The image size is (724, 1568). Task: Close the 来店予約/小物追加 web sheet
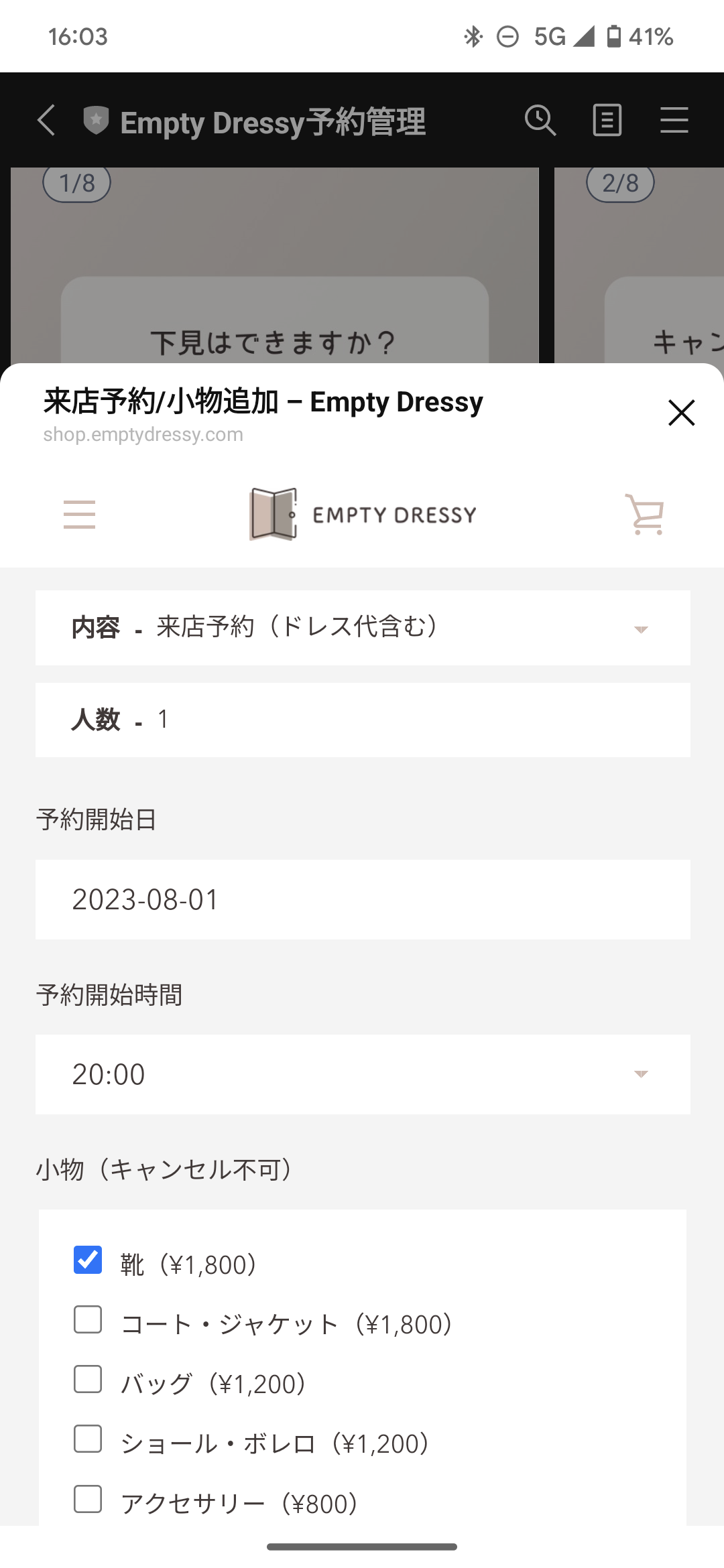pos(681,413)
